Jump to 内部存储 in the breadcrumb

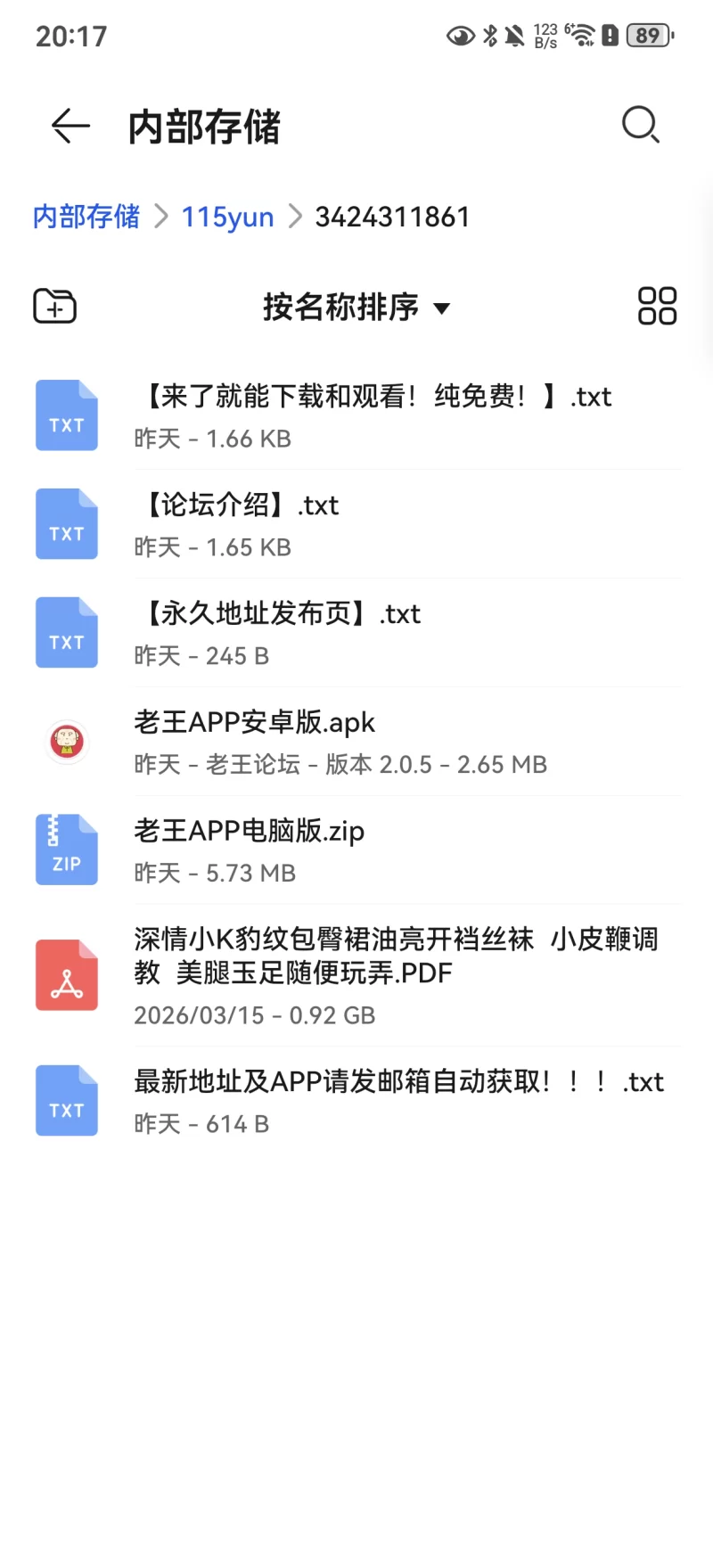click(86, 217)
